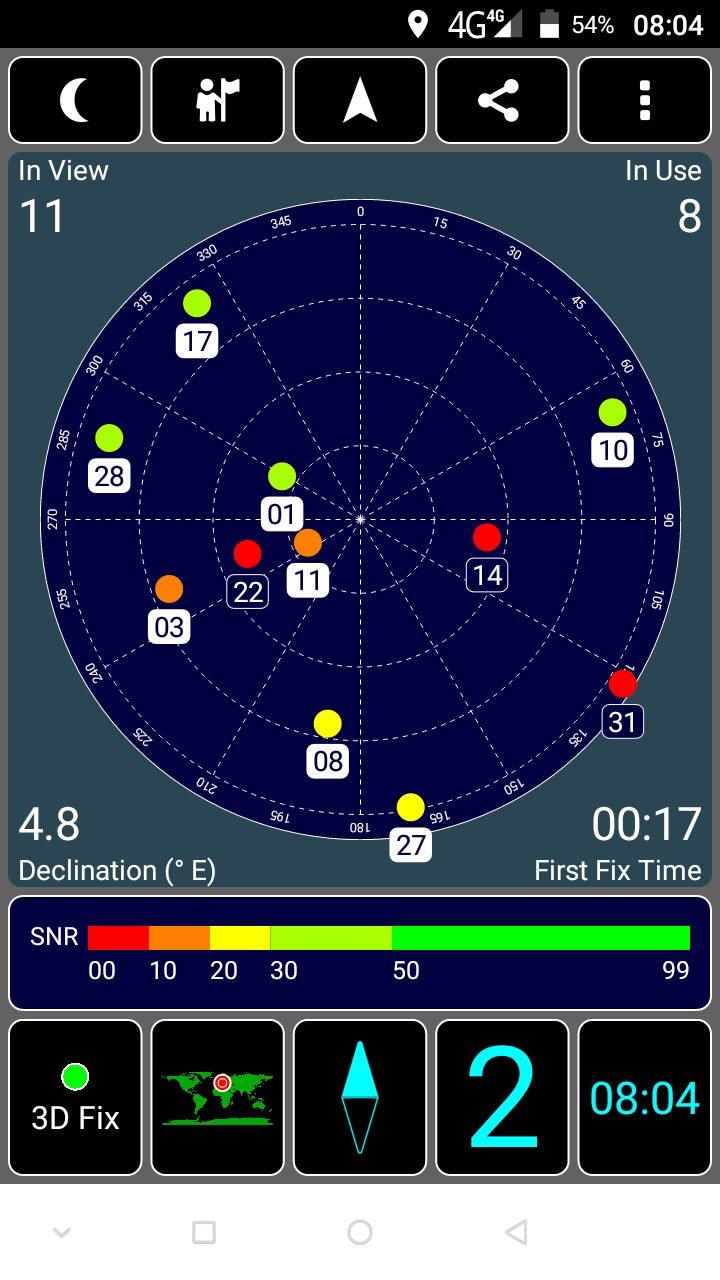Open the world map tile
Screen dimensions: 720x1280
pyautogui.click(x=217, y=1097)
